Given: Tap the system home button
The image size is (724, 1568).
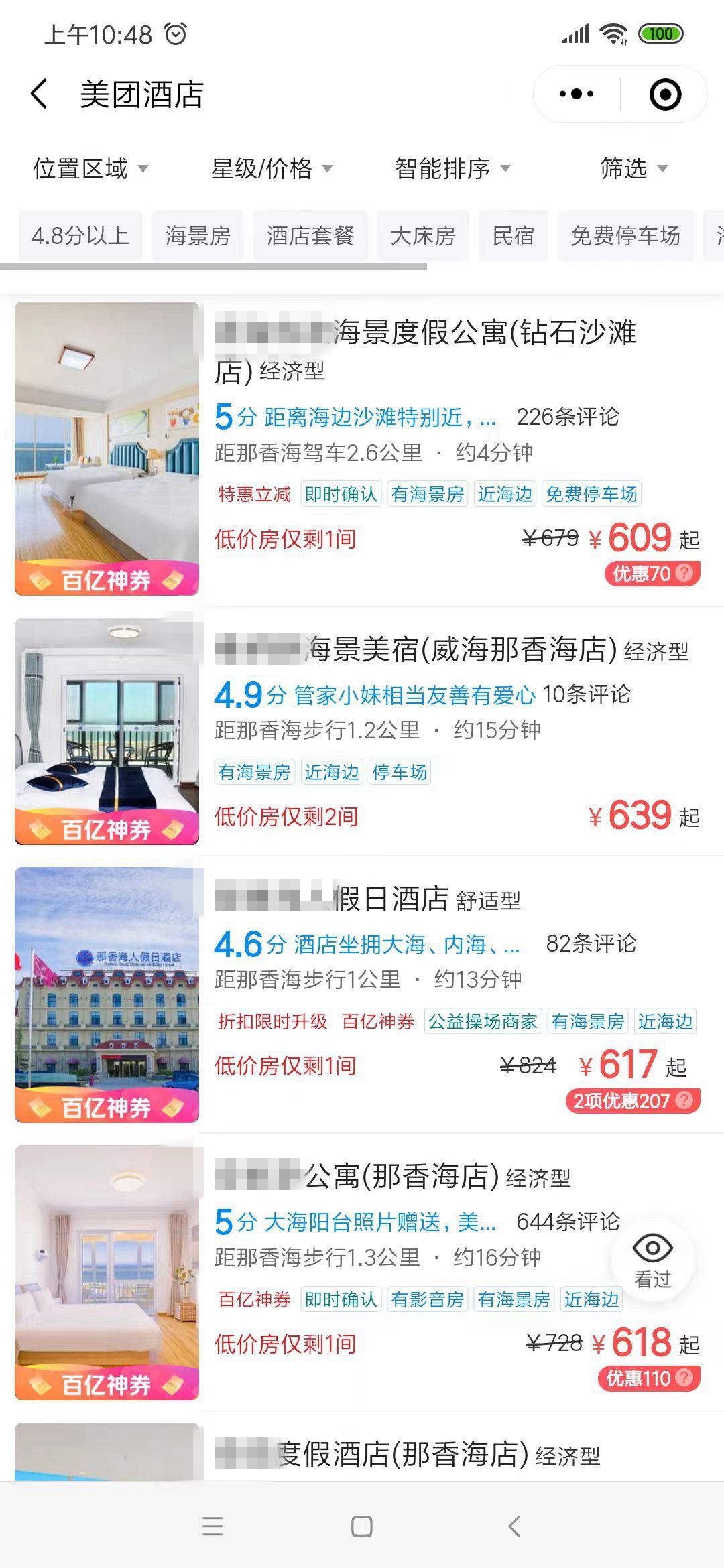Looking at the screenshot, I should [362, 1526].
